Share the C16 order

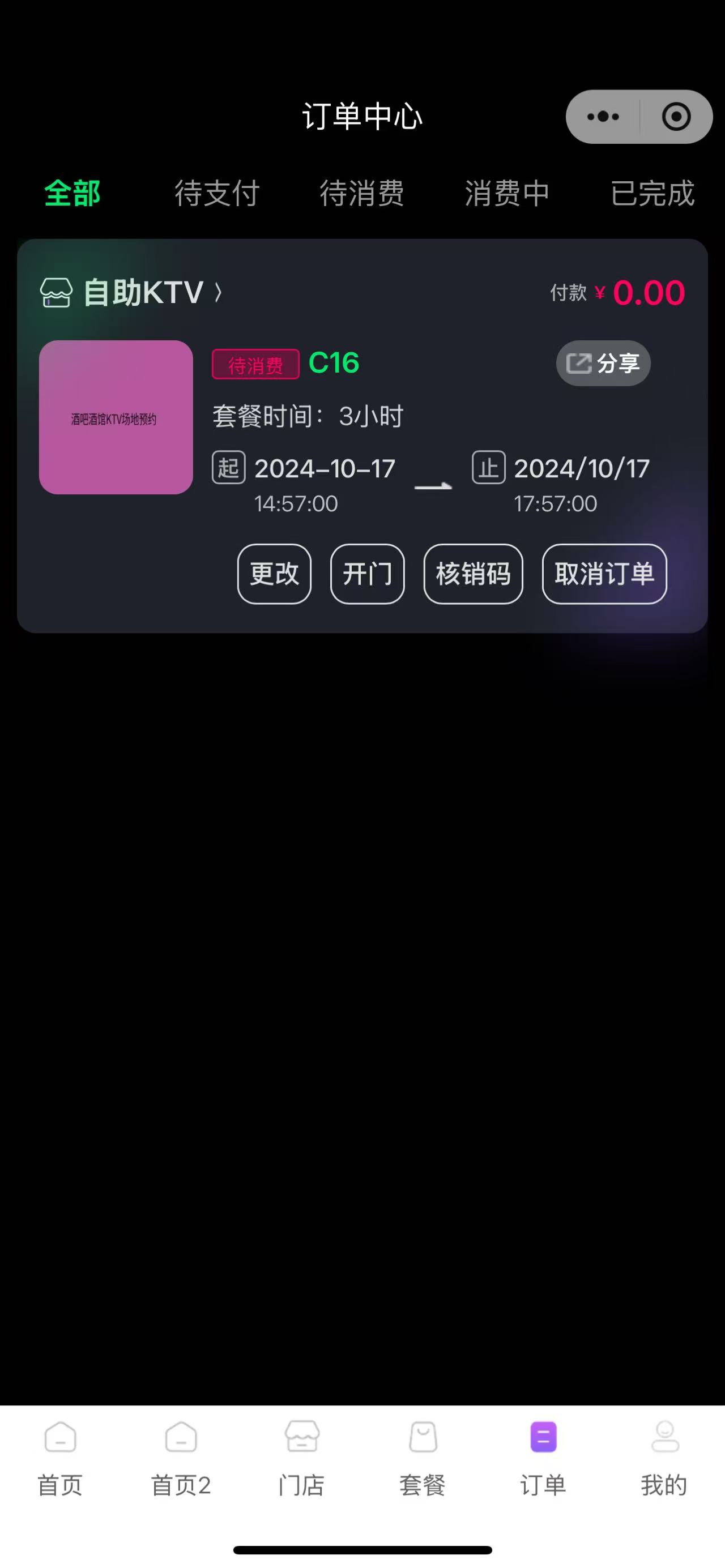[603, 364]
